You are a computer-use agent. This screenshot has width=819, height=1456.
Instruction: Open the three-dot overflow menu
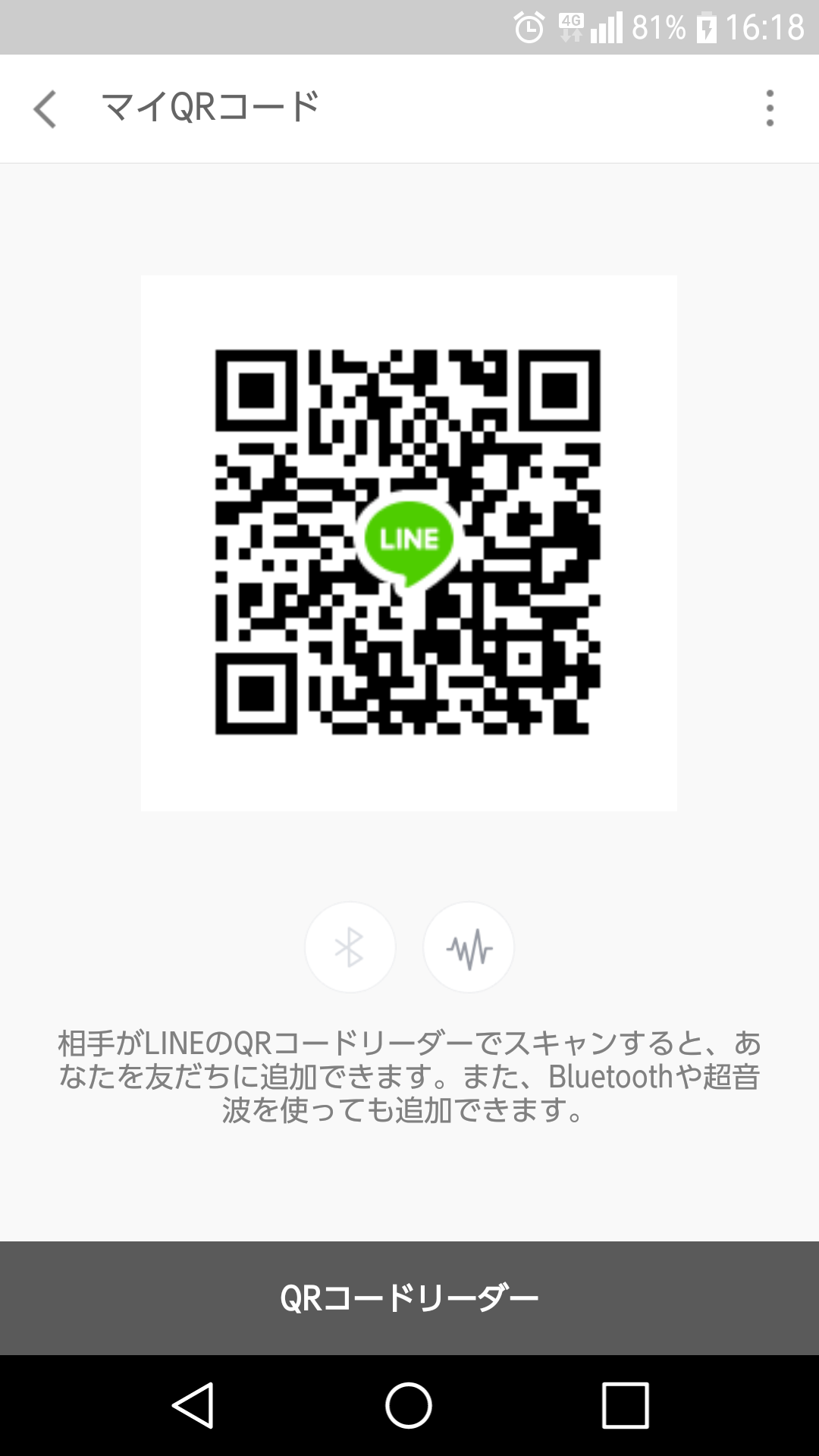pos(769,108)
